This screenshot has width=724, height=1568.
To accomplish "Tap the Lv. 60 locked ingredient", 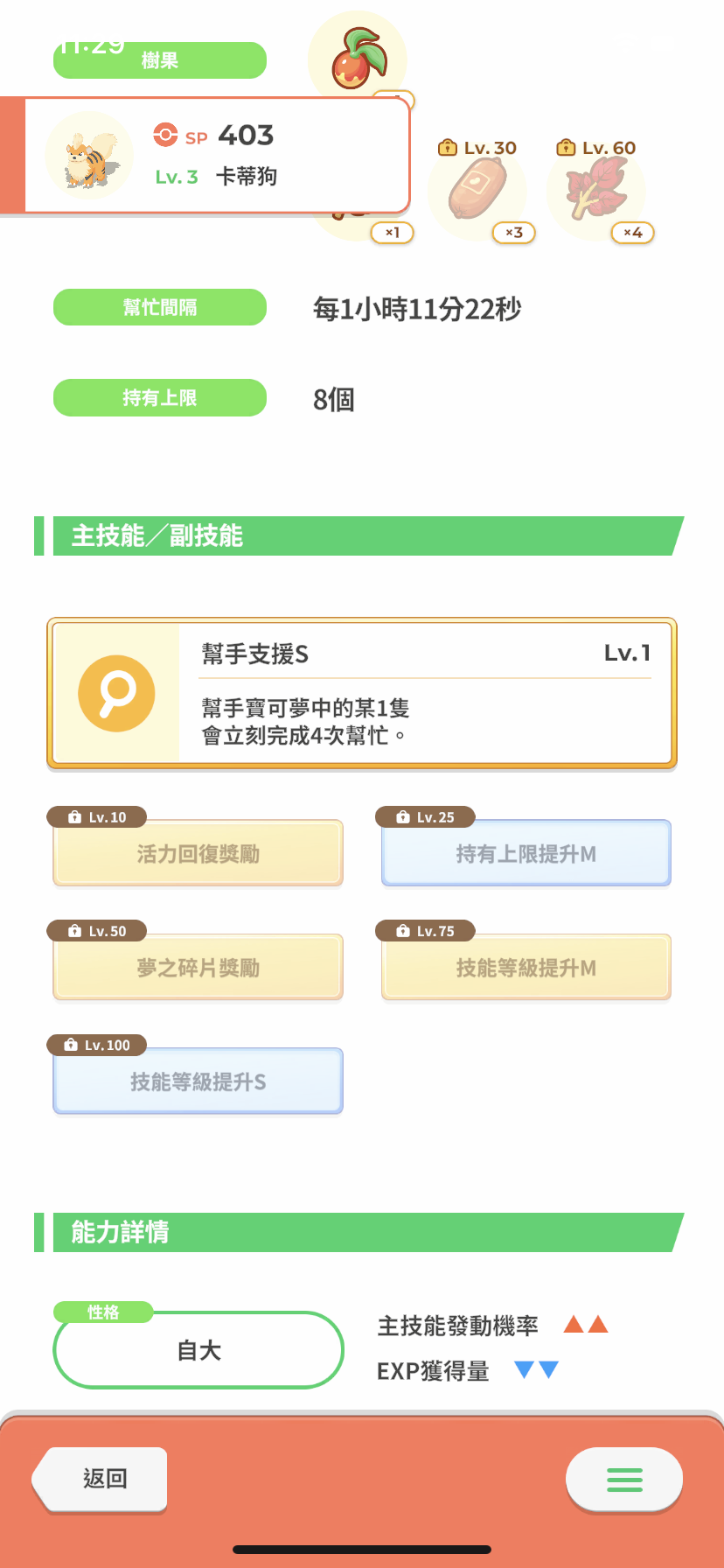I will (x=596, y=192).
